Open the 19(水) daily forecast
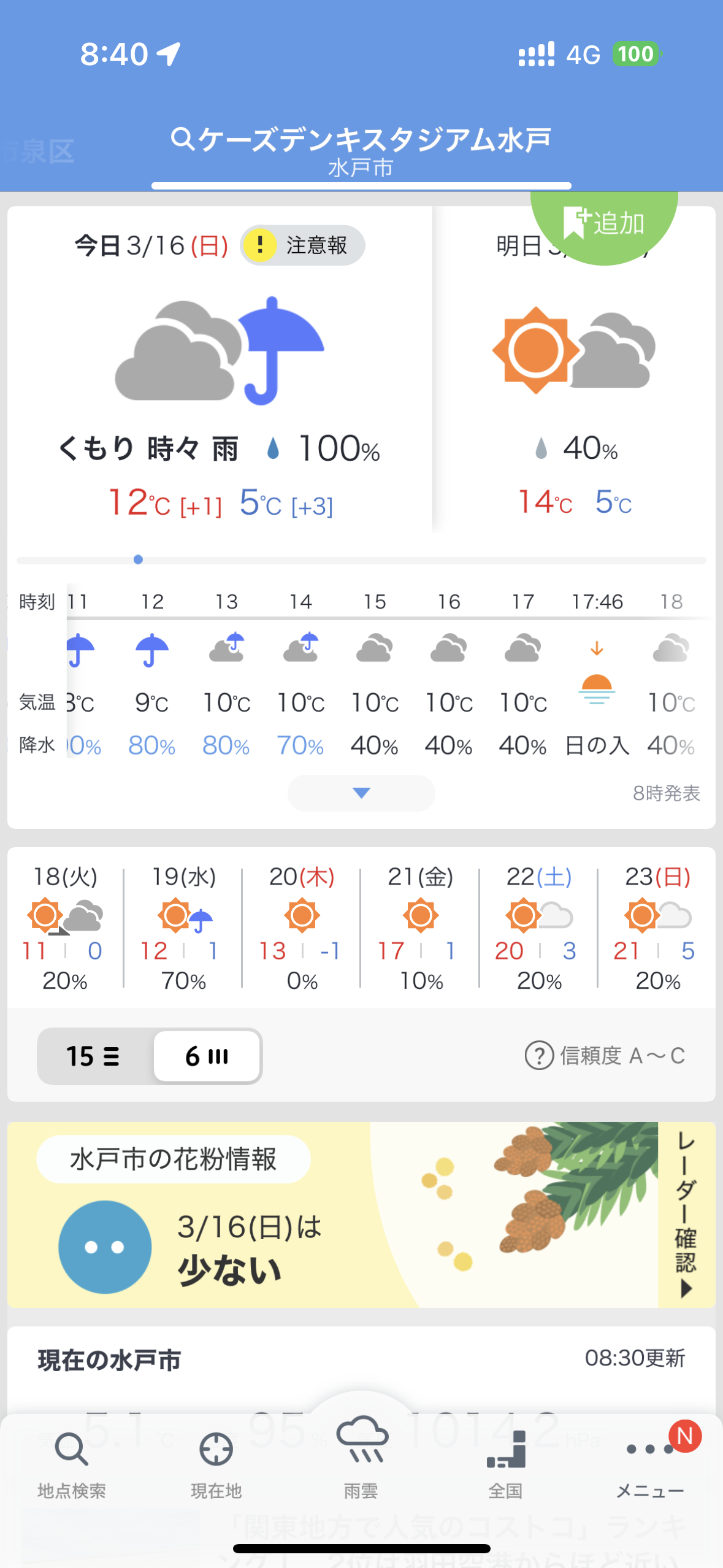723x1568 pixels. click(183, 926)
